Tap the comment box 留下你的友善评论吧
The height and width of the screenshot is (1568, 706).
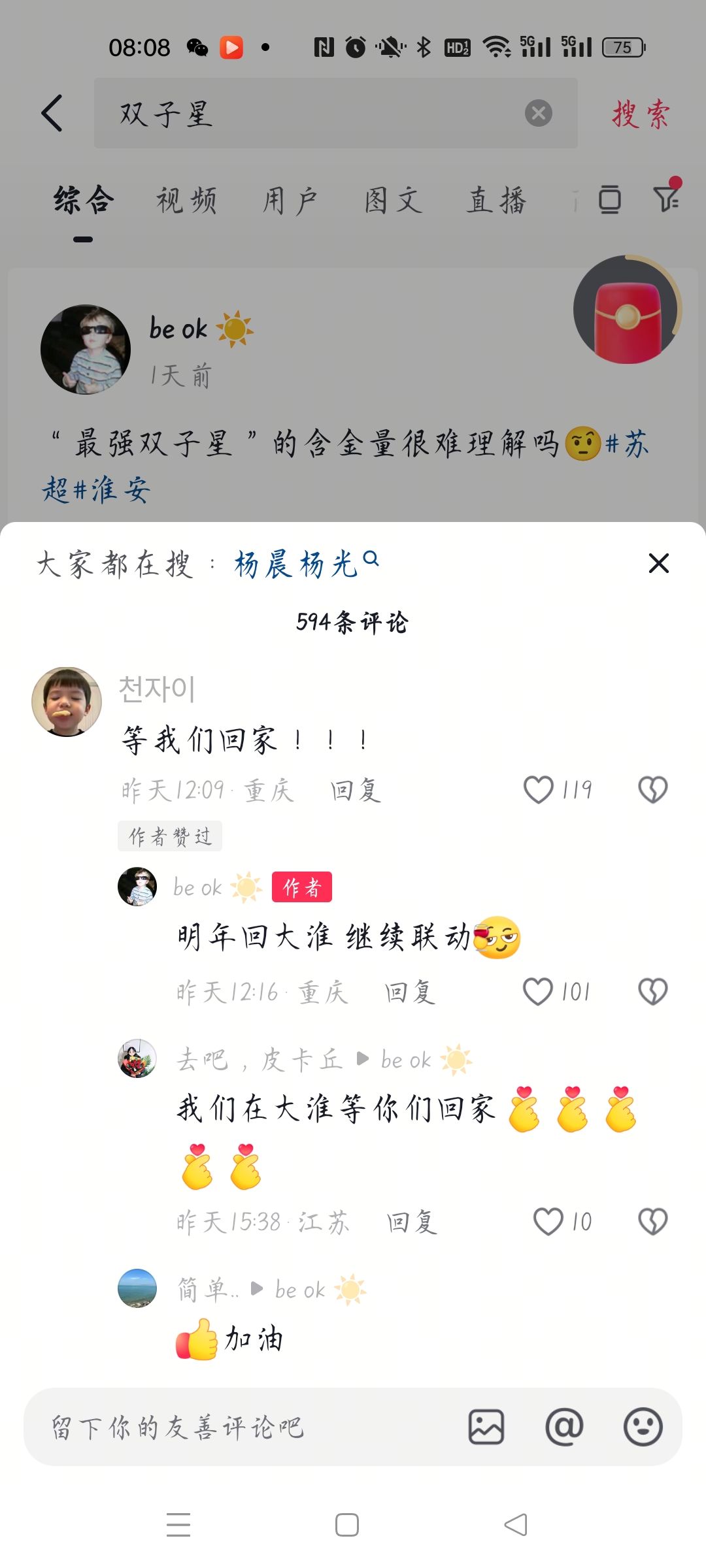pyautogui.click(x=242, y=1427)
